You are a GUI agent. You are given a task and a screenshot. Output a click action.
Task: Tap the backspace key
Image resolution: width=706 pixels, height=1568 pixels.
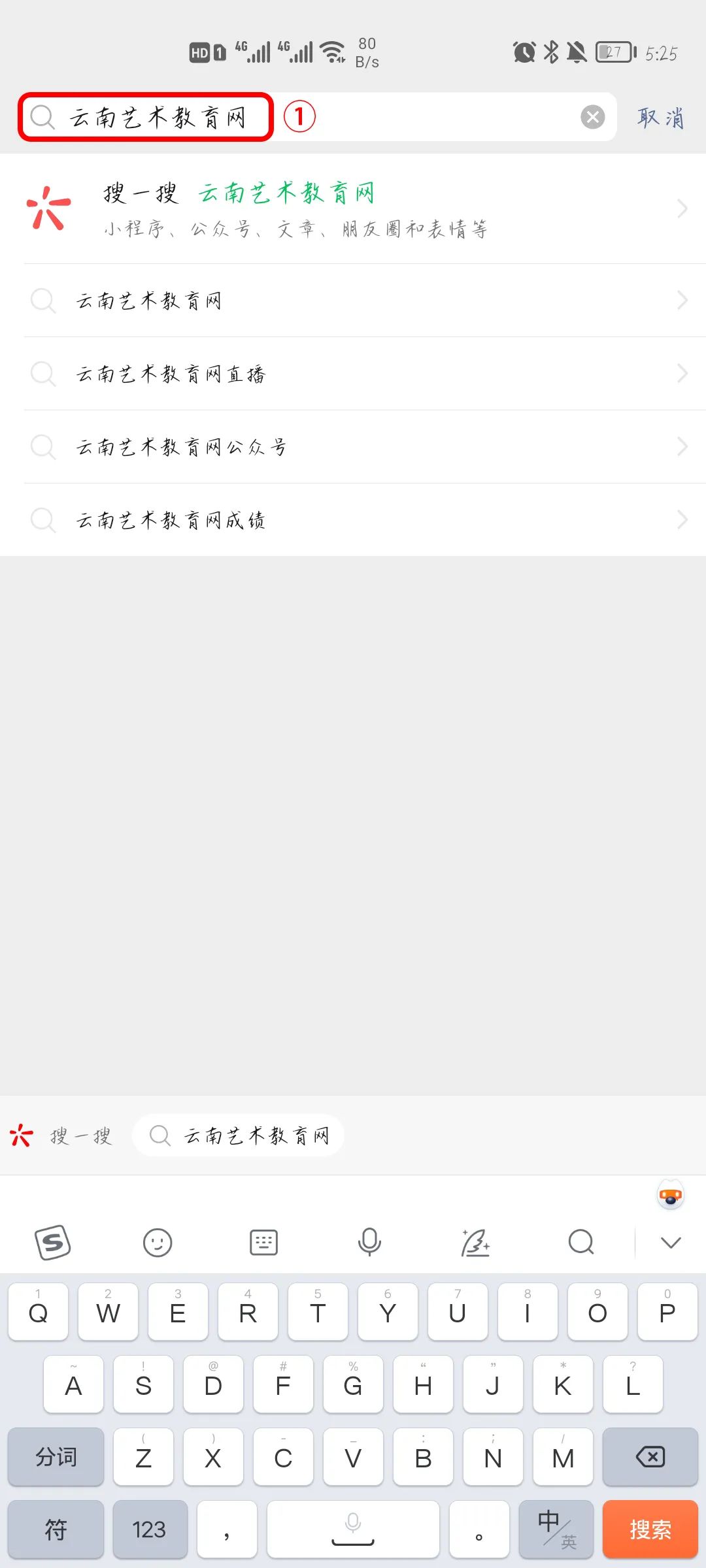tap(650, 1456)
